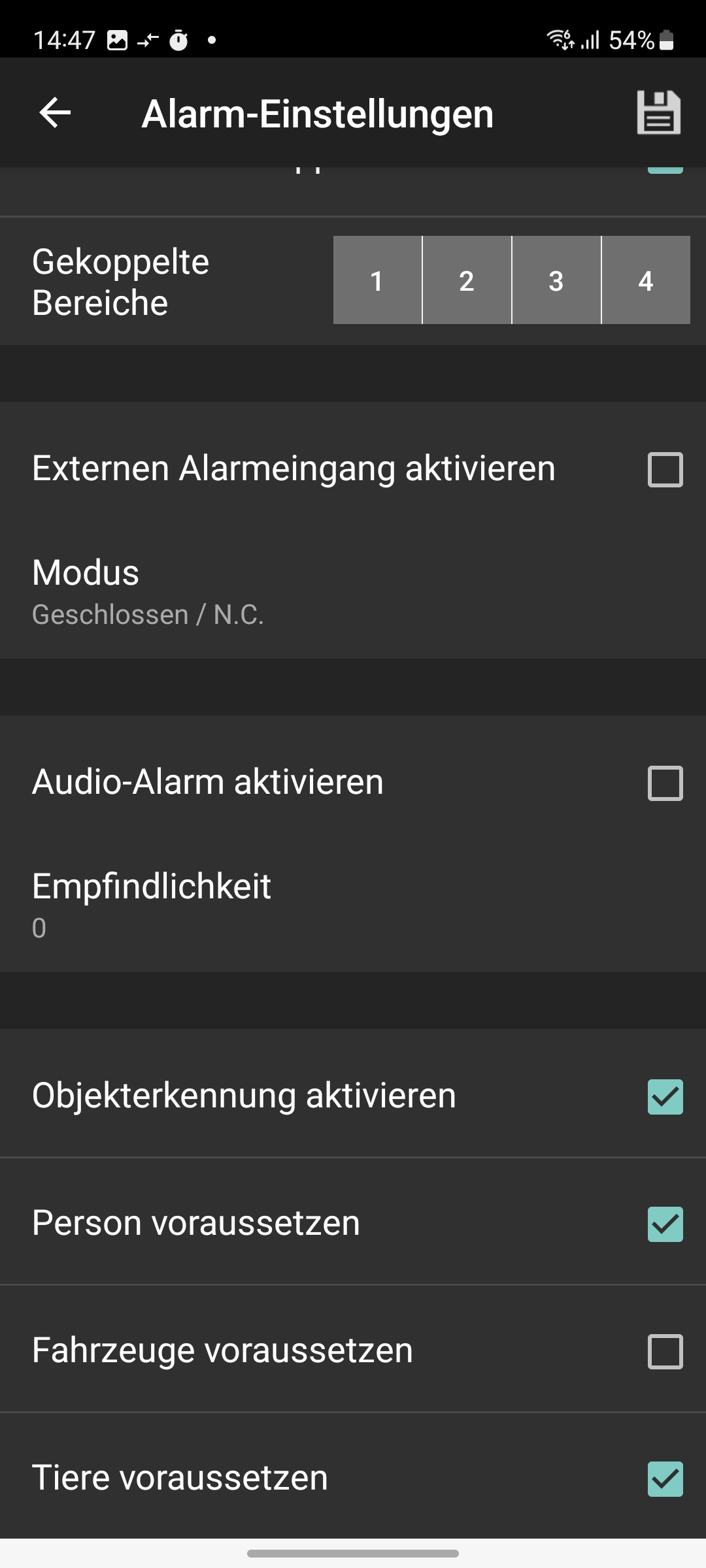Select coupled area 2
The height and width of the screenshot is (1568, 706).
click(x=467, y=280)
